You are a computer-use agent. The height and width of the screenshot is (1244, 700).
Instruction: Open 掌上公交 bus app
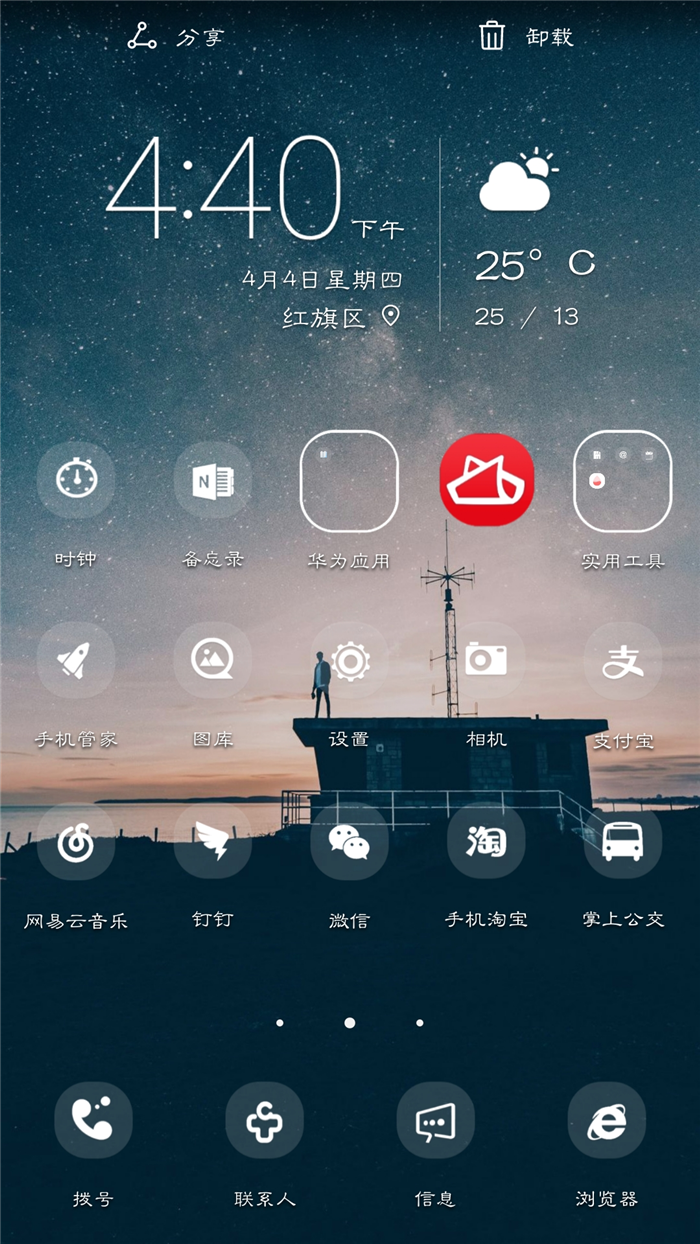click(x=622, y=842)
